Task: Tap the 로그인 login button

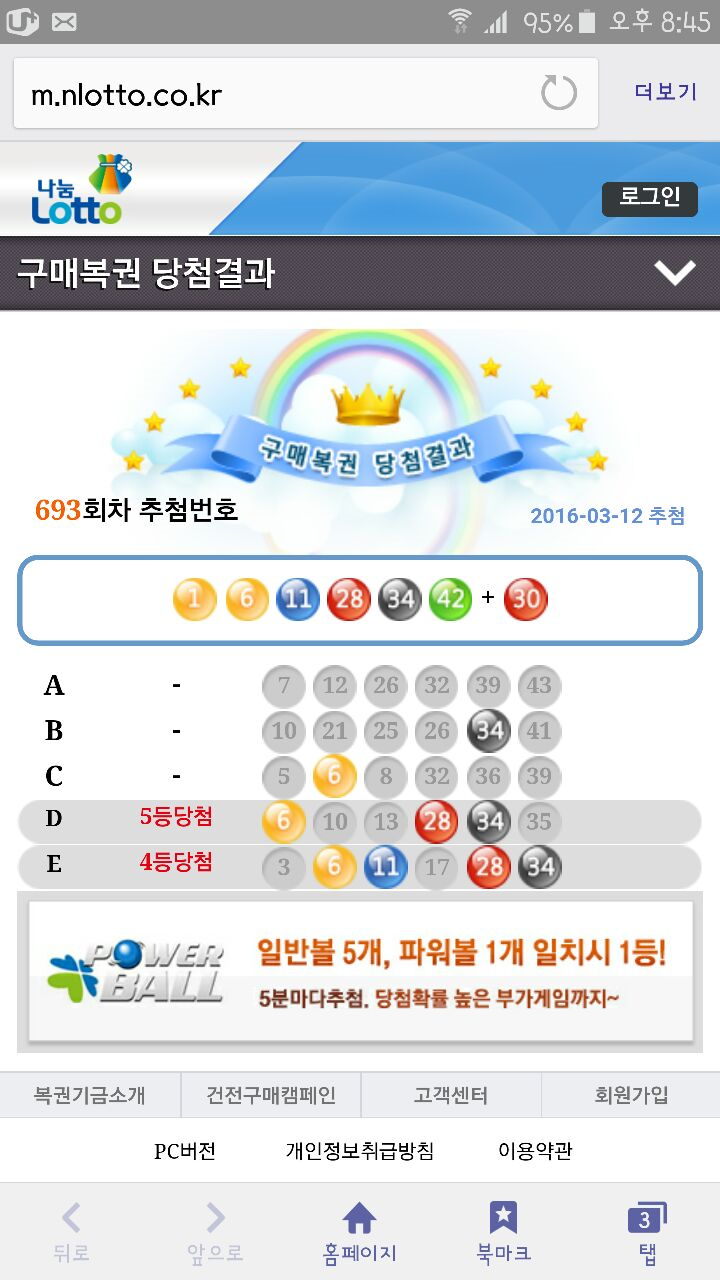Action: pos(649,197)
